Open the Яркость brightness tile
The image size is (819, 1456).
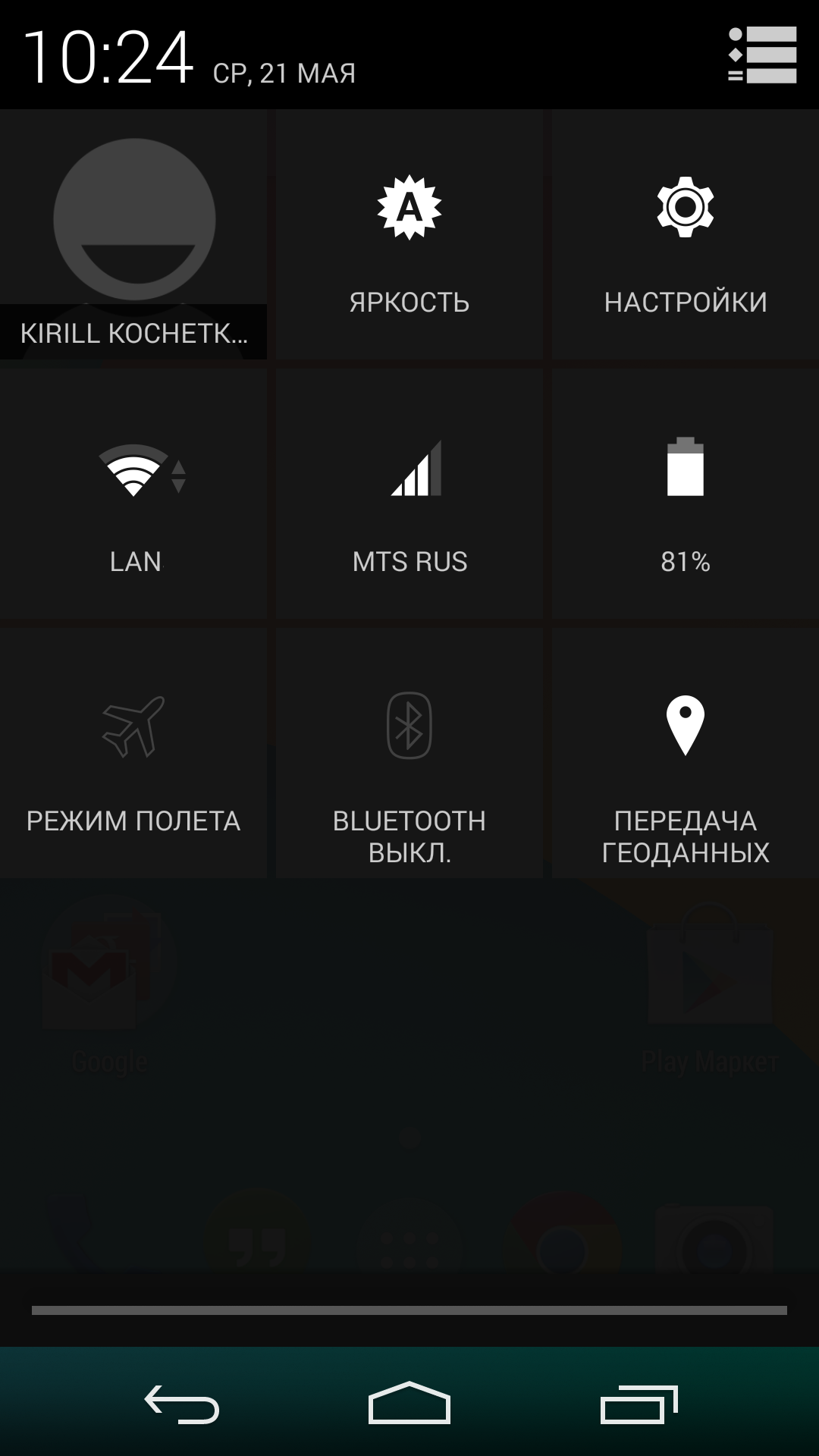409,235
